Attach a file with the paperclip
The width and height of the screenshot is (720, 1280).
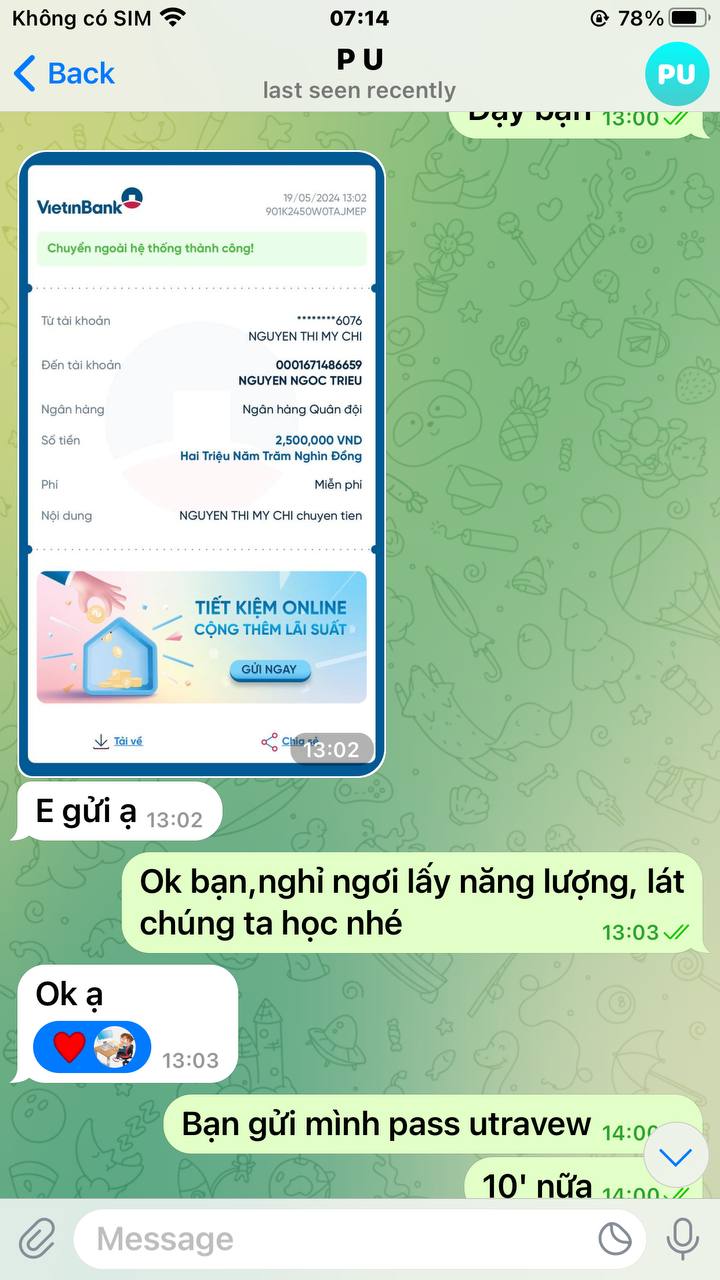(38, 1239)
